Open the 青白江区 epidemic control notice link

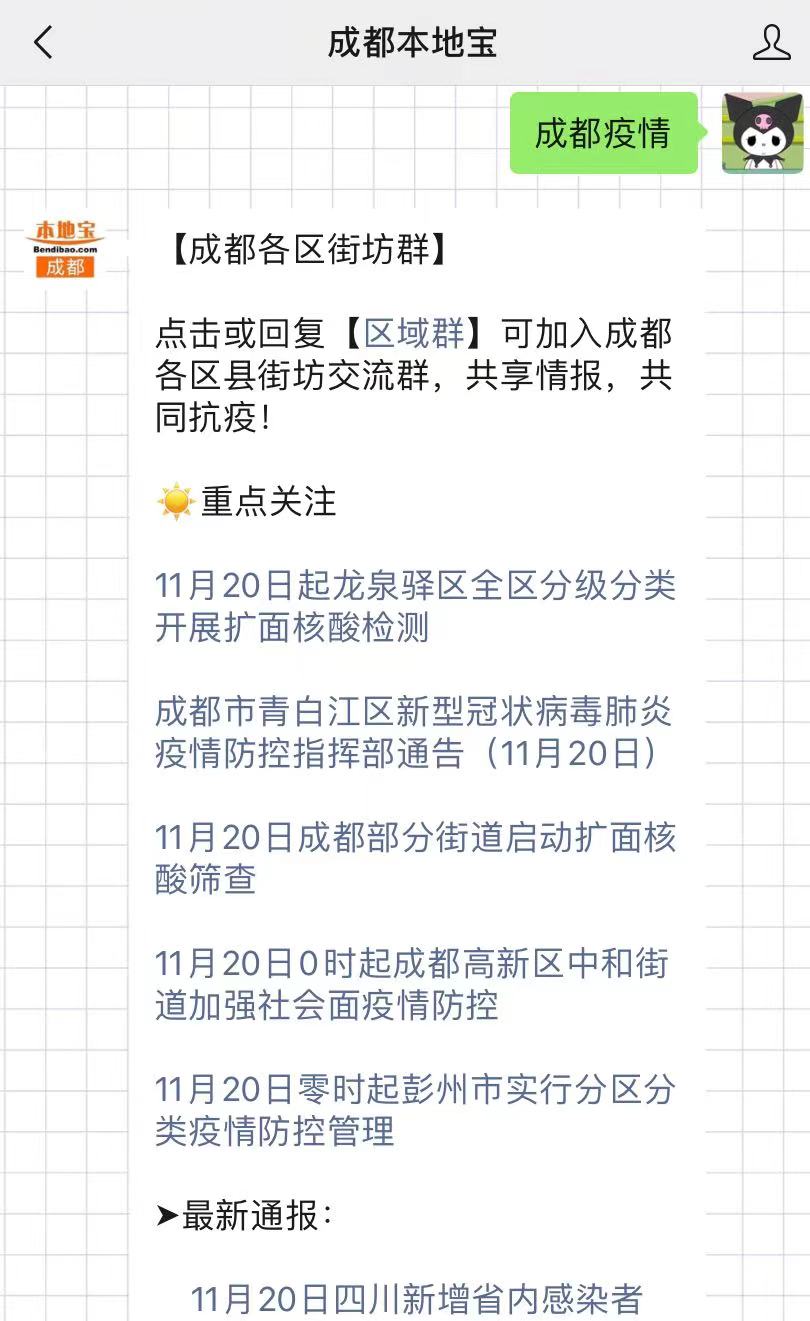414,733
